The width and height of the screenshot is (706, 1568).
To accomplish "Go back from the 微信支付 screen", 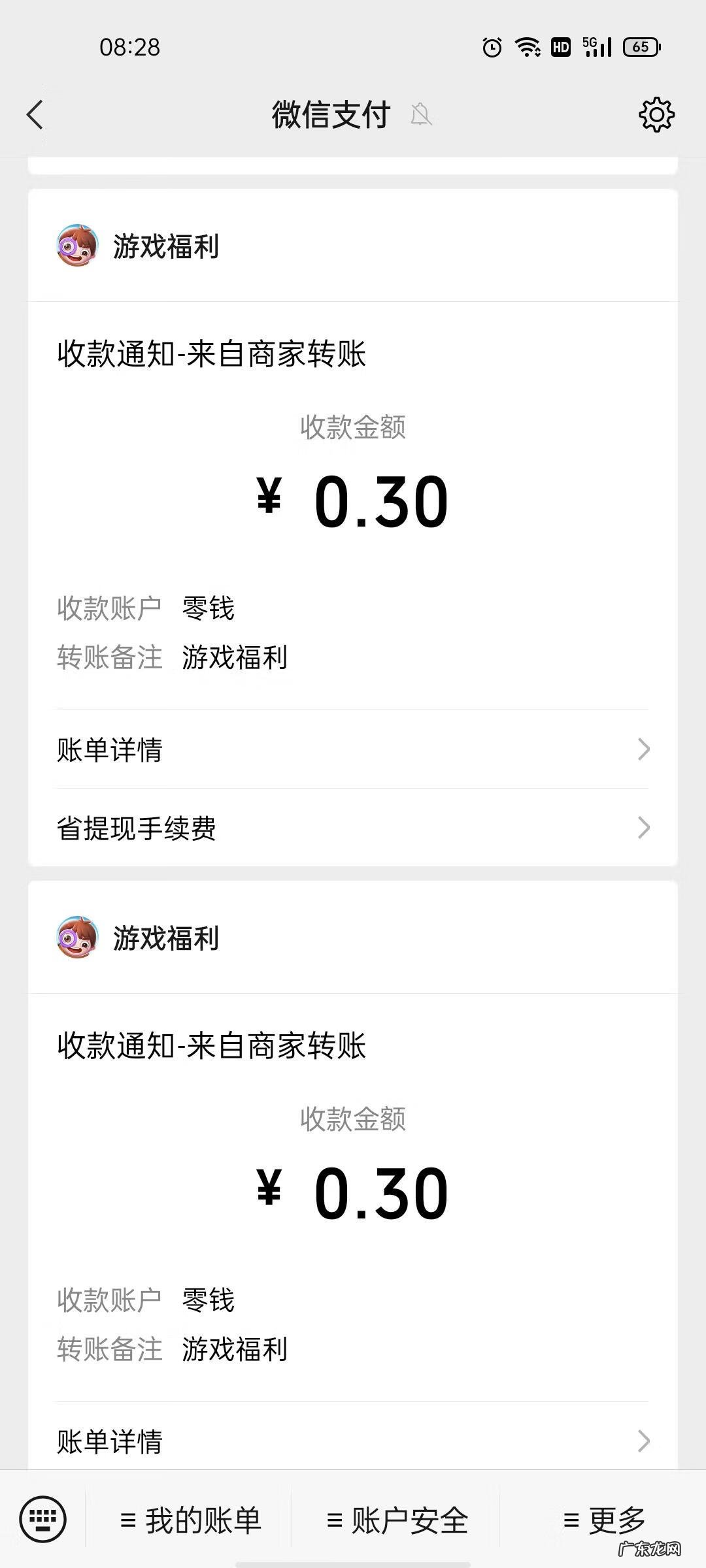I will point(35,115).
